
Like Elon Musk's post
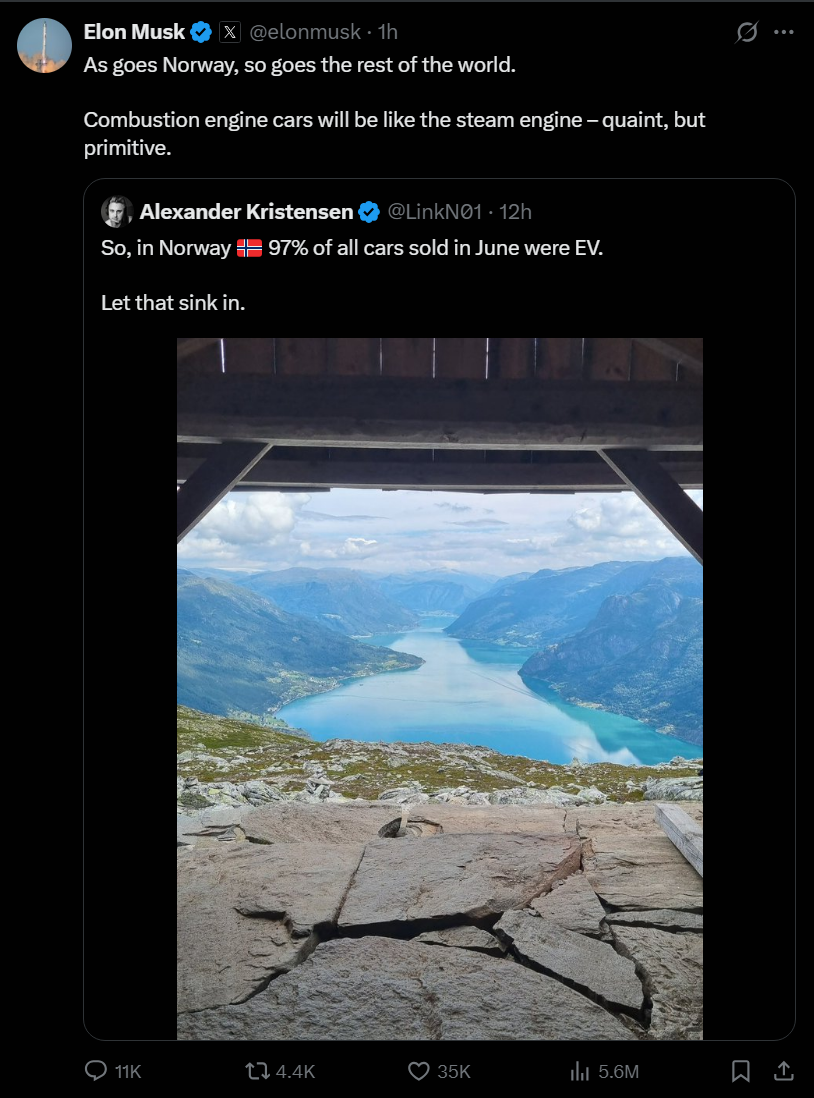[420, 1071]
